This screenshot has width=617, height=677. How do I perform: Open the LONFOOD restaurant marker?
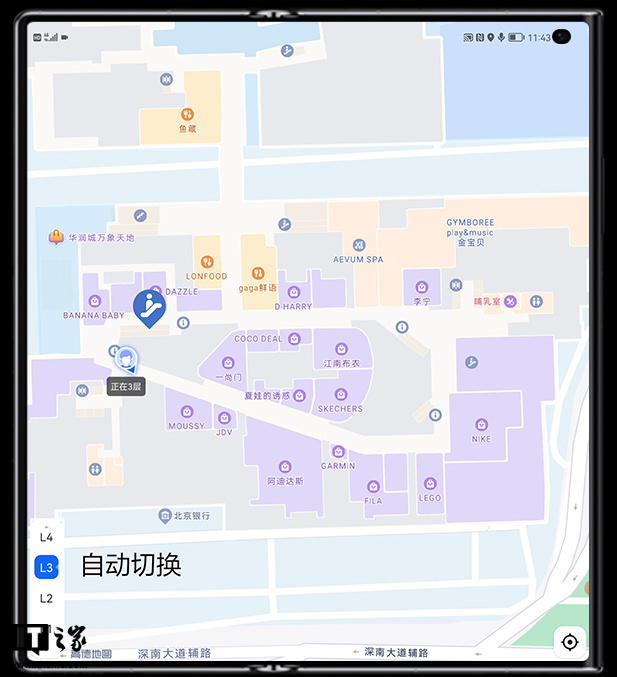207,262
